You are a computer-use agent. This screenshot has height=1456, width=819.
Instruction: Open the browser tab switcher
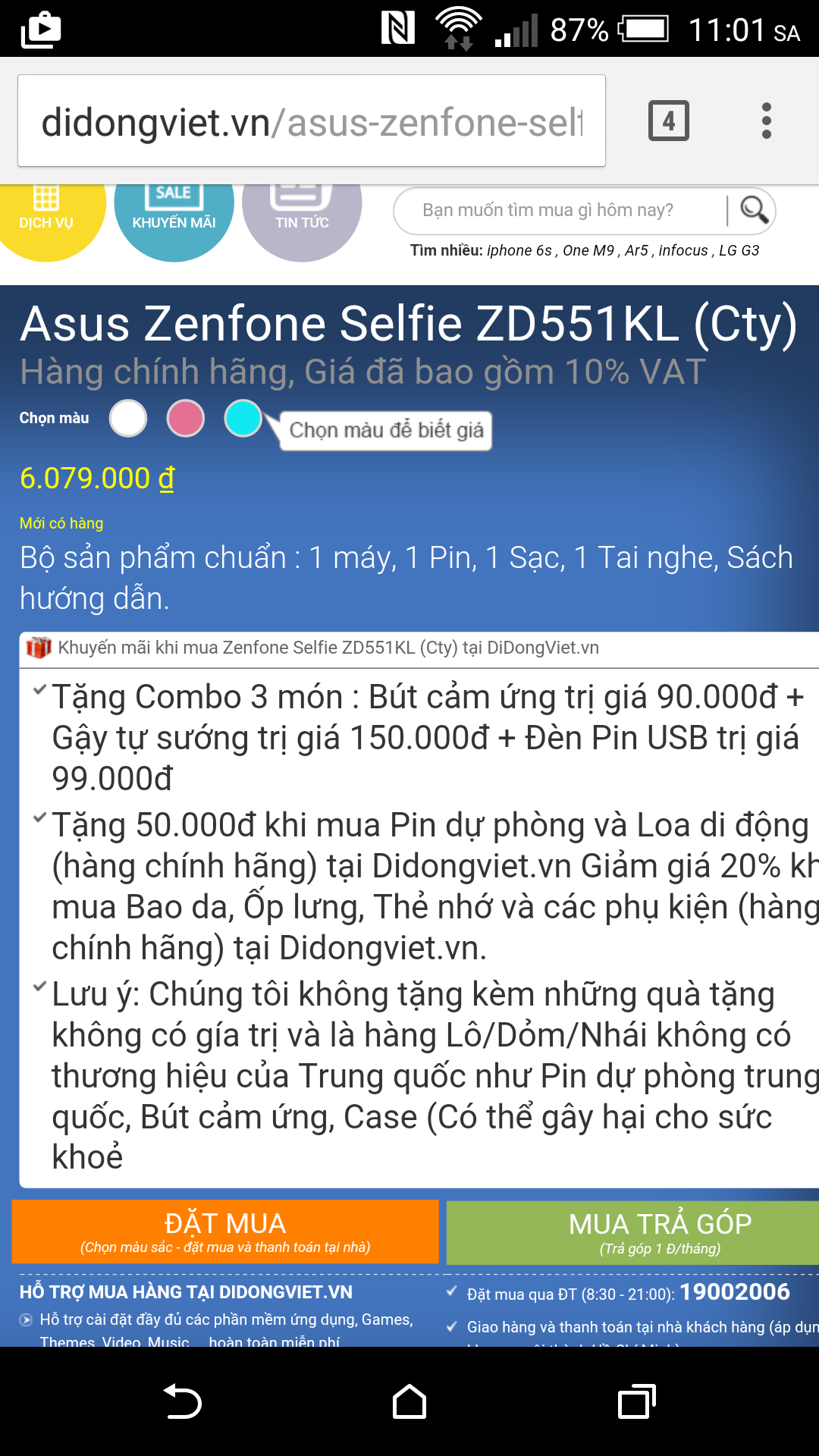click(x=668, y=121)
